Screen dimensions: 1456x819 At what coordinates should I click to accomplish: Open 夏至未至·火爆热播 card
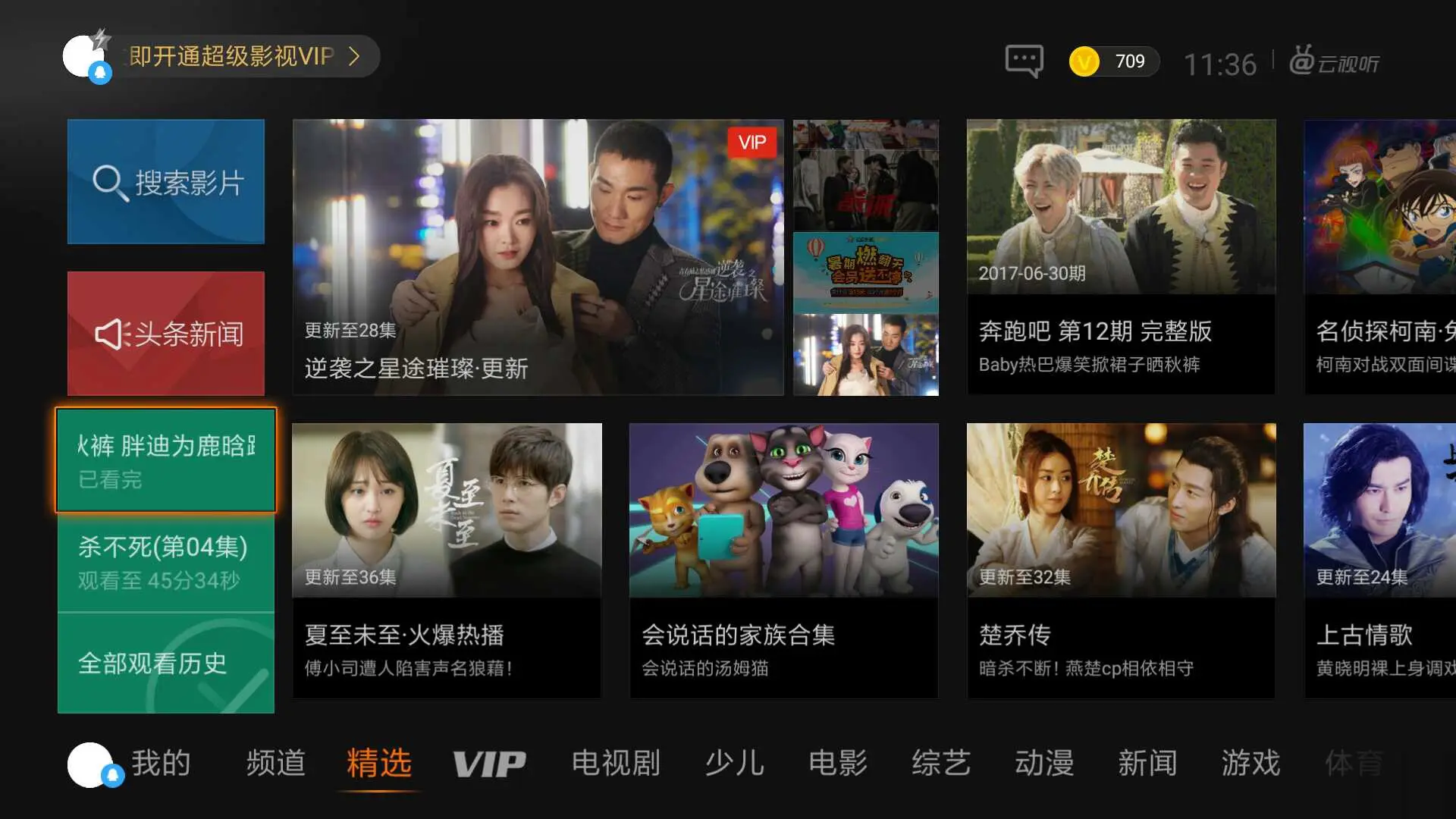(447, 560)
